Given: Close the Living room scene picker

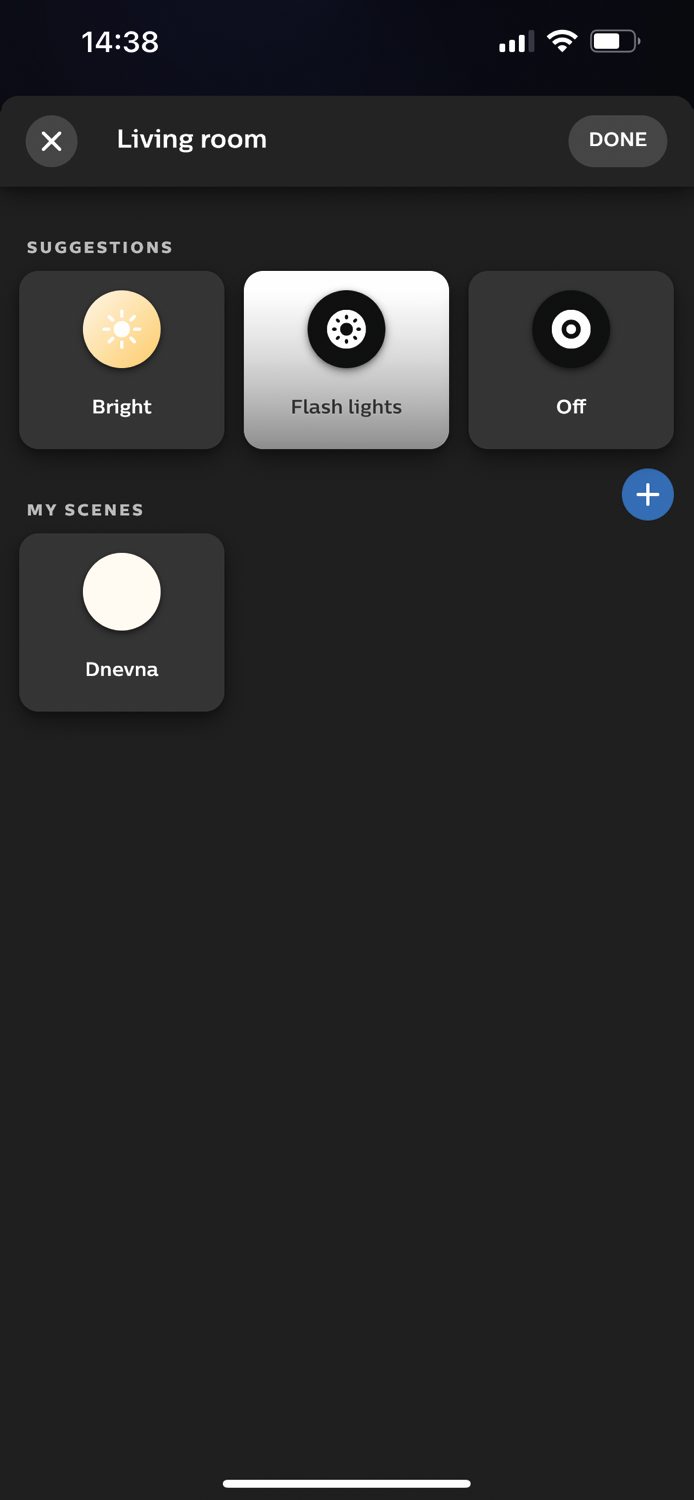Looking at the screenshot, I should click(x=51, y=141).
